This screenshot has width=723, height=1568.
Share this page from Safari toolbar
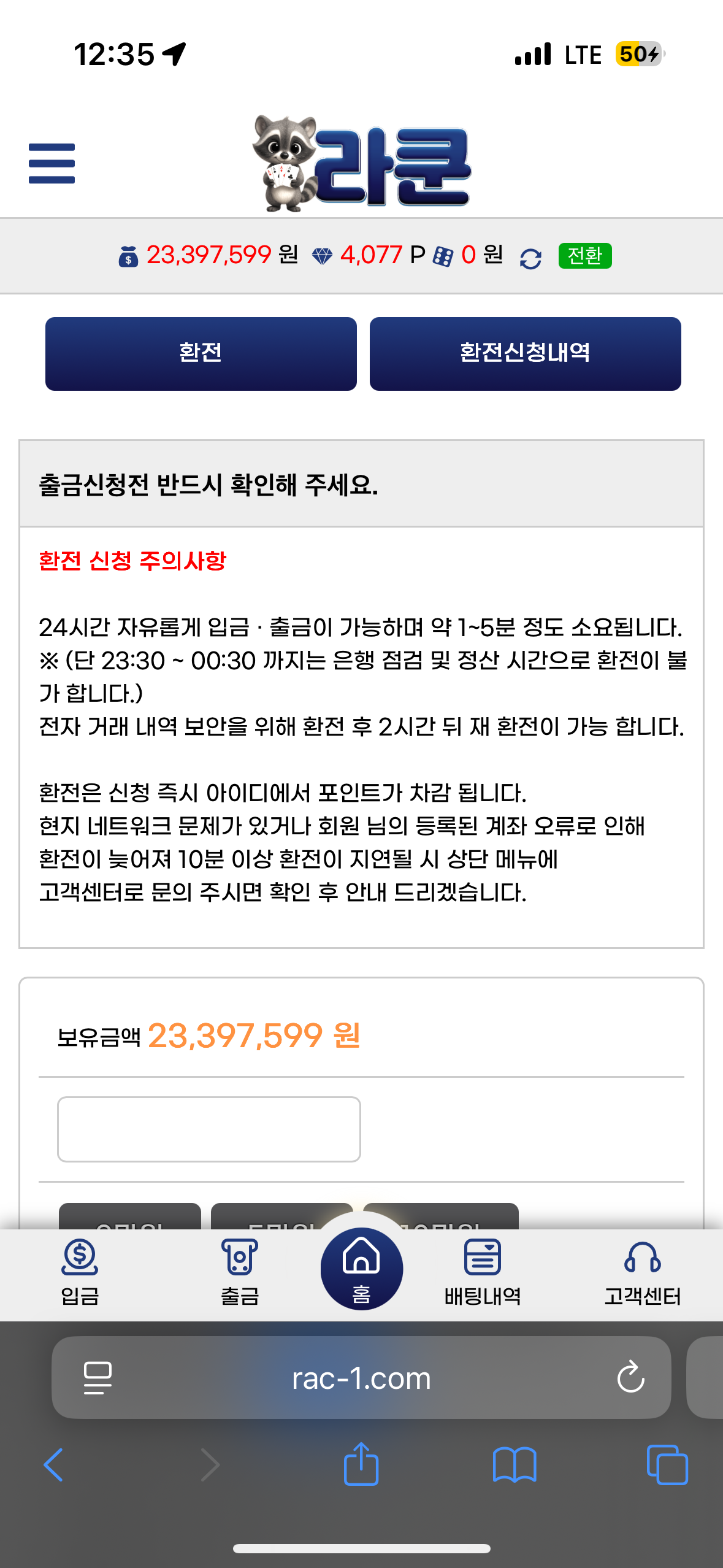pos(361,1464)
